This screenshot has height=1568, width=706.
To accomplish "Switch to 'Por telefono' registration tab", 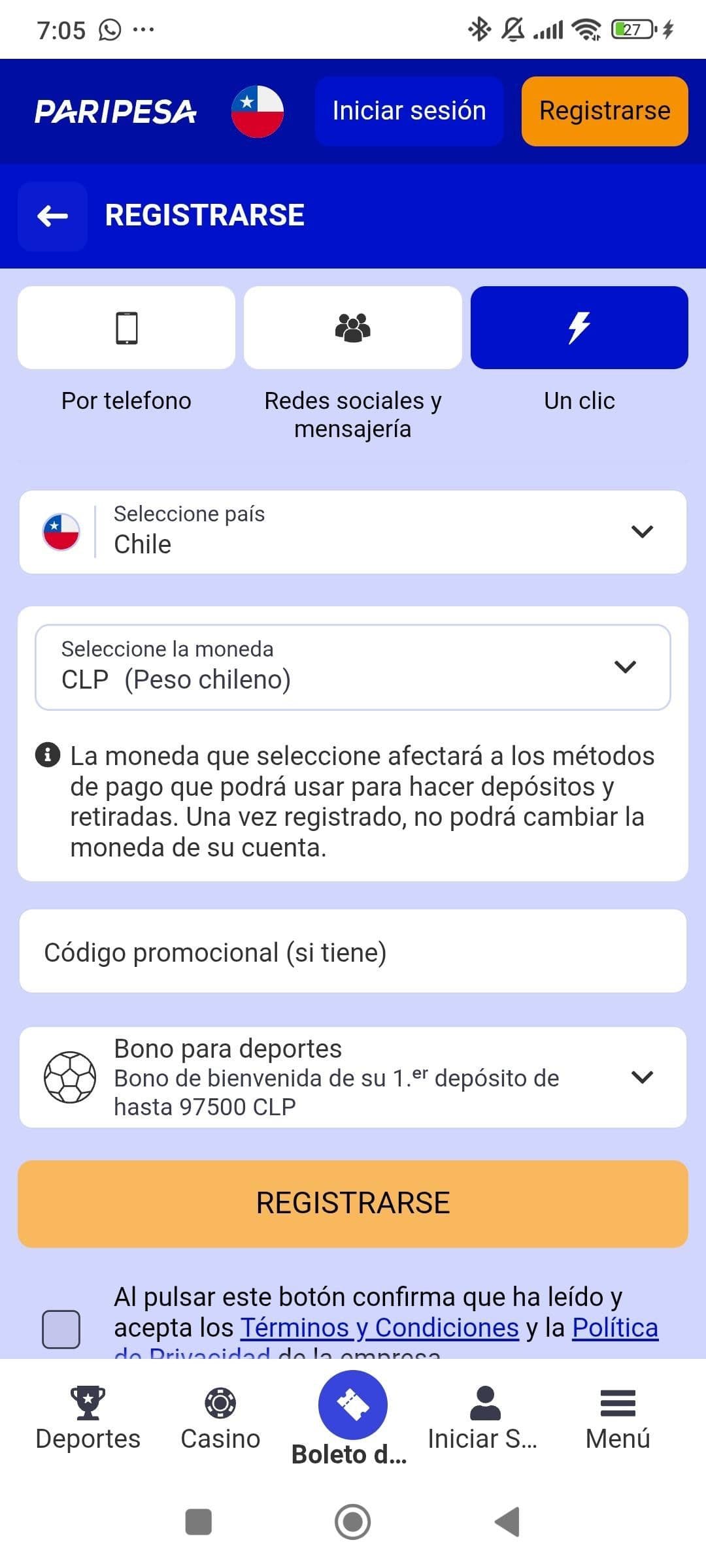I will (x=126, y=327).
